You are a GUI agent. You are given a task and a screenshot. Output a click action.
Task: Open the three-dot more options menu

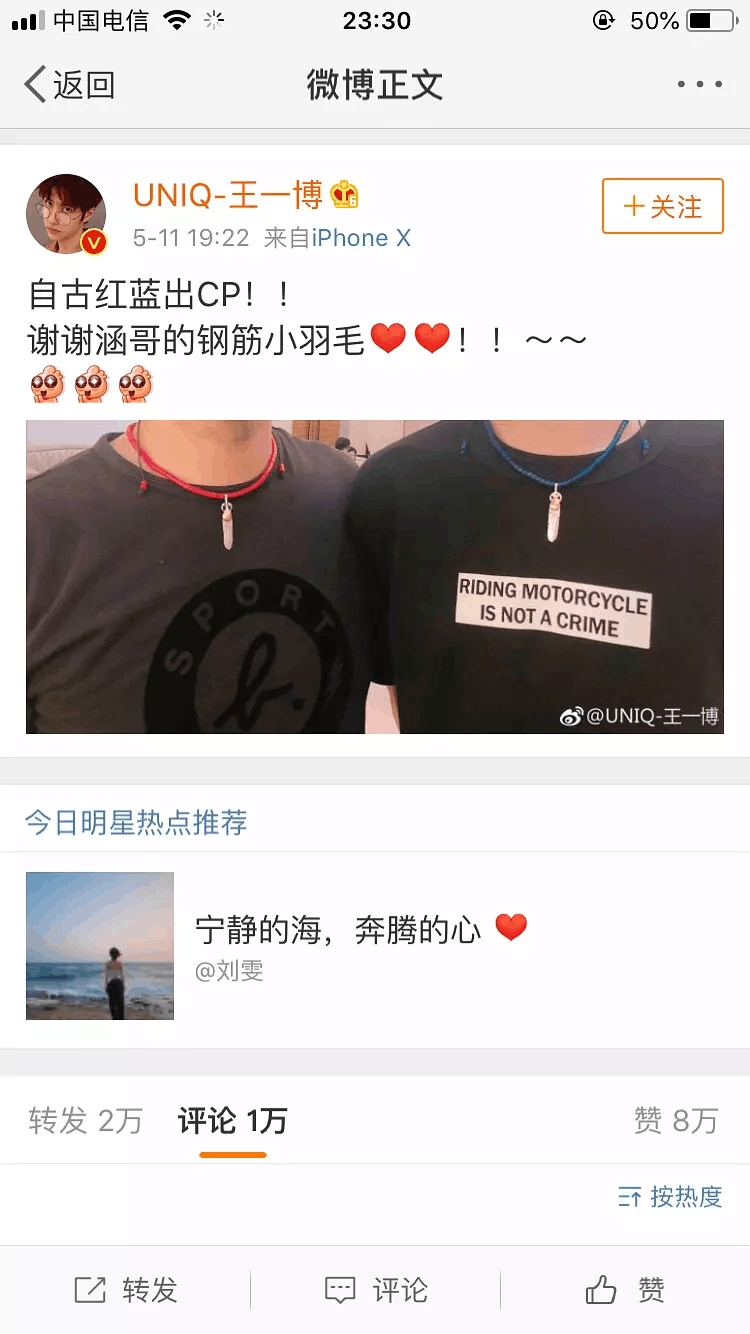[699, 85]
